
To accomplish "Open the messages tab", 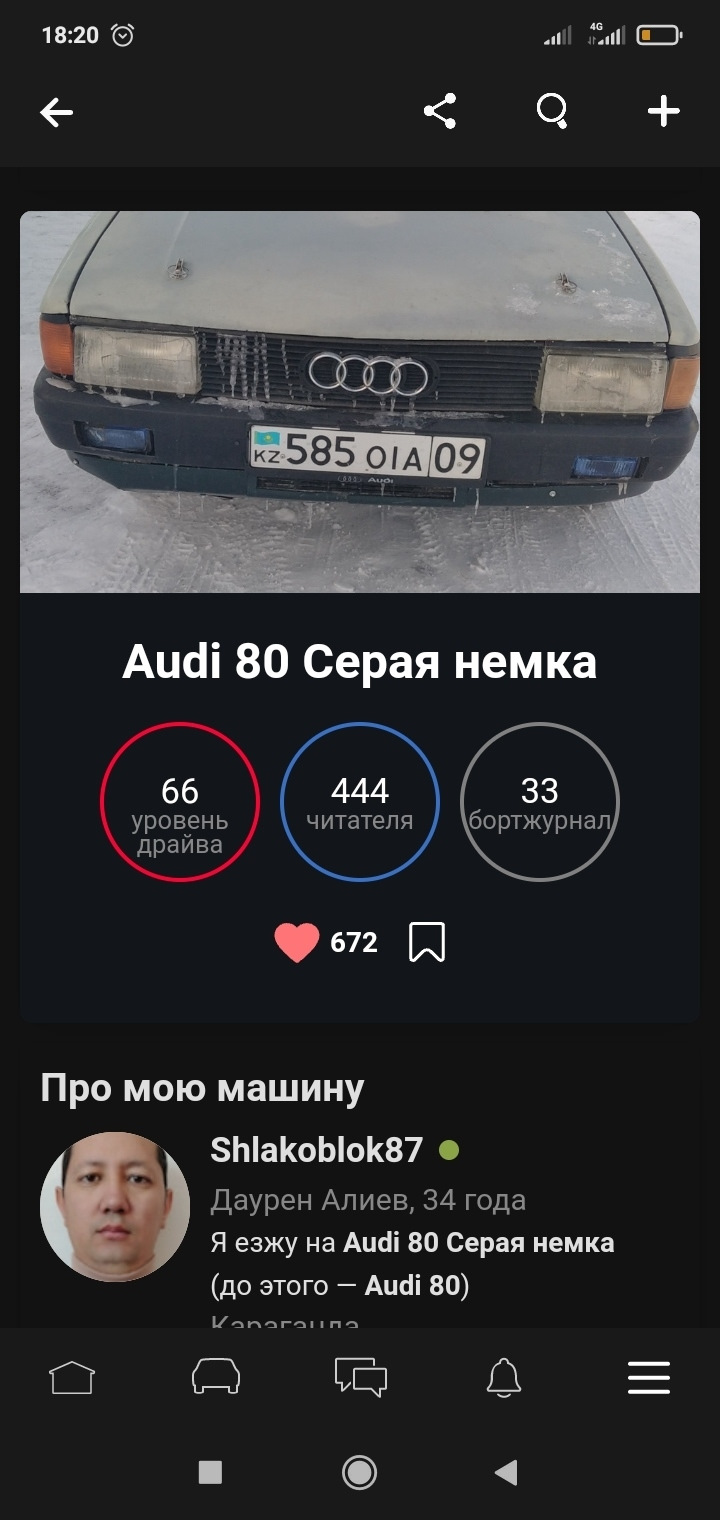I will click(x=360, y=1378).
